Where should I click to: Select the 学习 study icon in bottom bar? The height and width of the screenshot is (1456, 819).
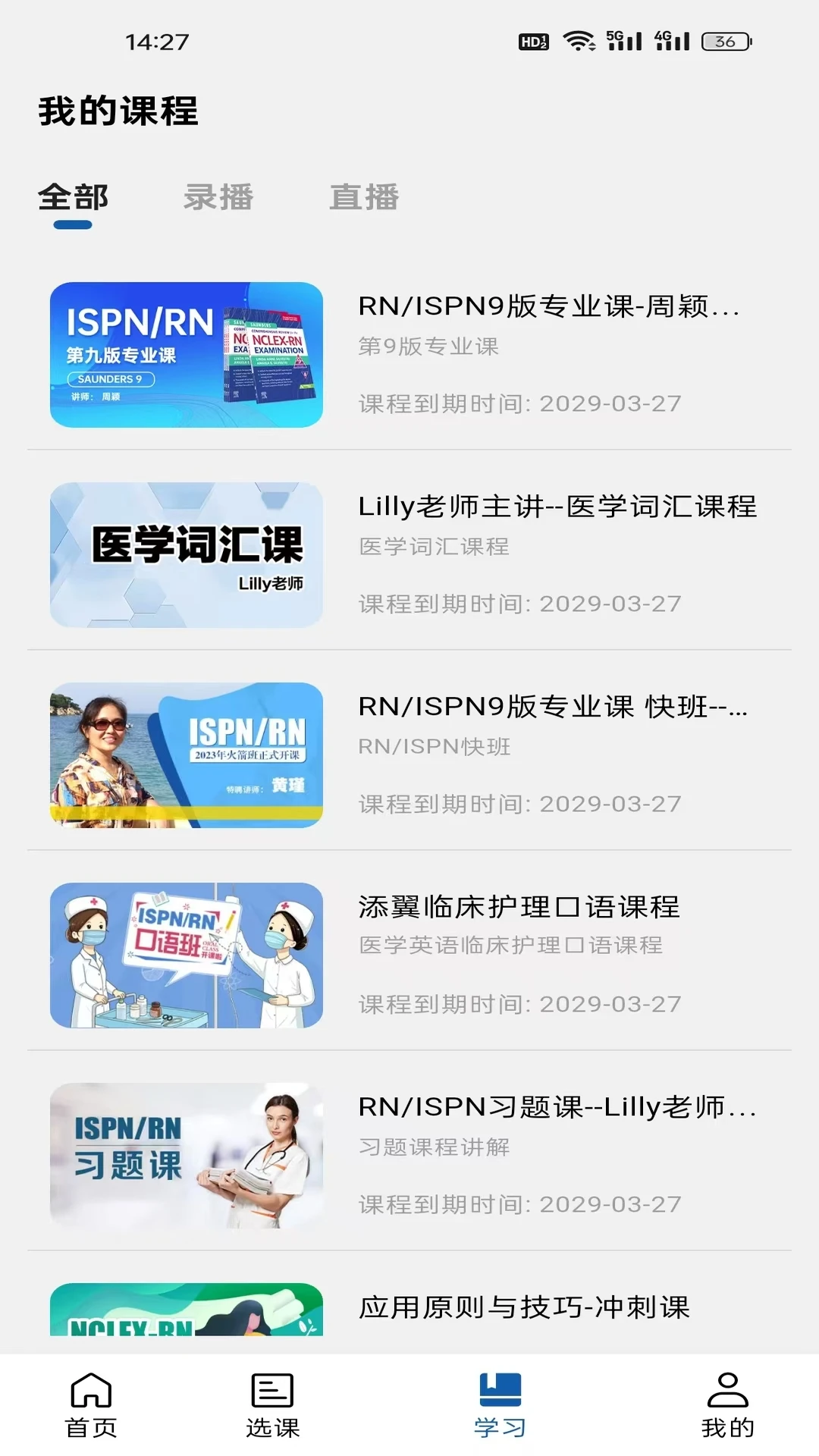500,1407
